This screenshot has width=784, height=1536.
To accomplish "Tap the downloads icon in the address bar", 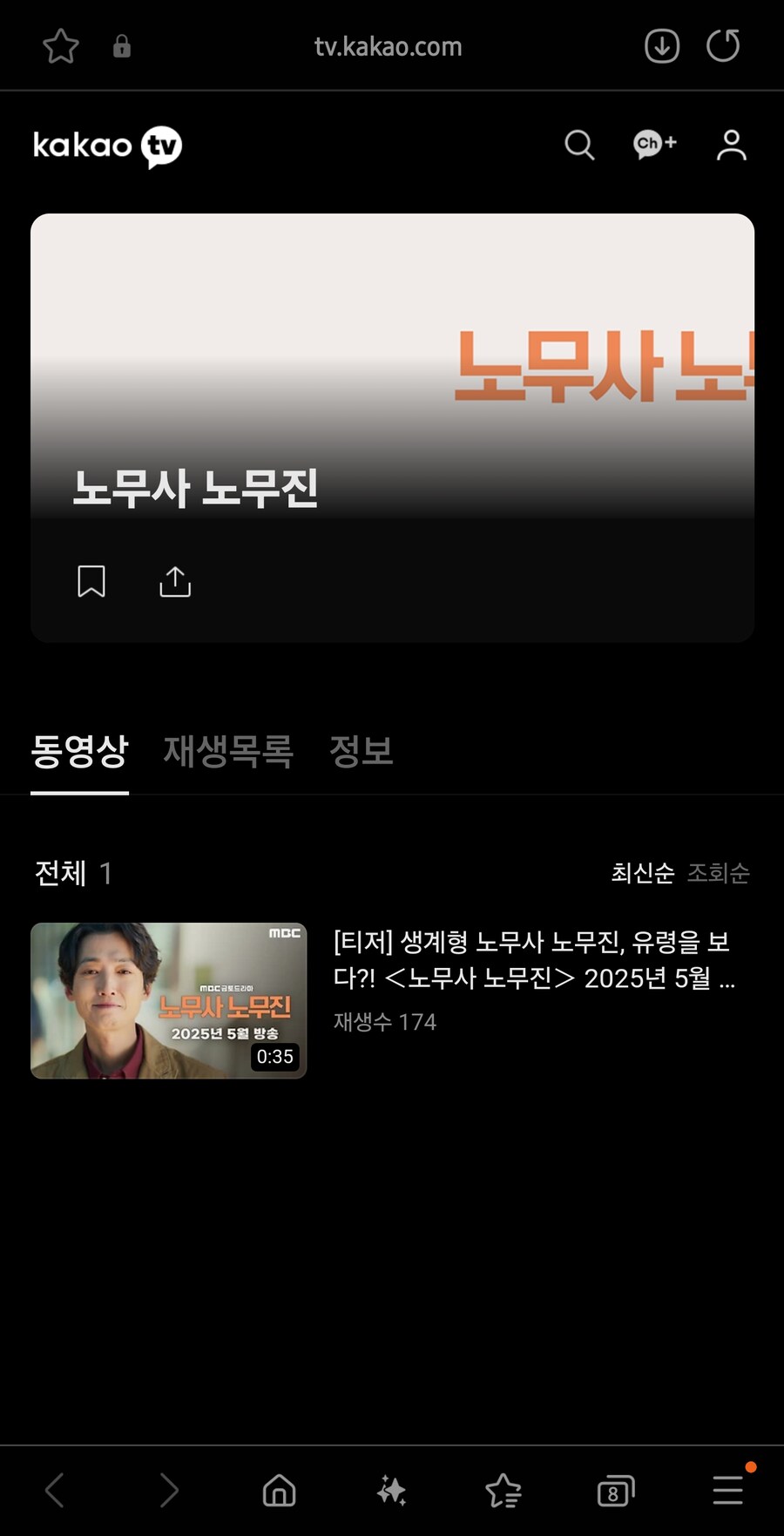I will coord(661,45).
